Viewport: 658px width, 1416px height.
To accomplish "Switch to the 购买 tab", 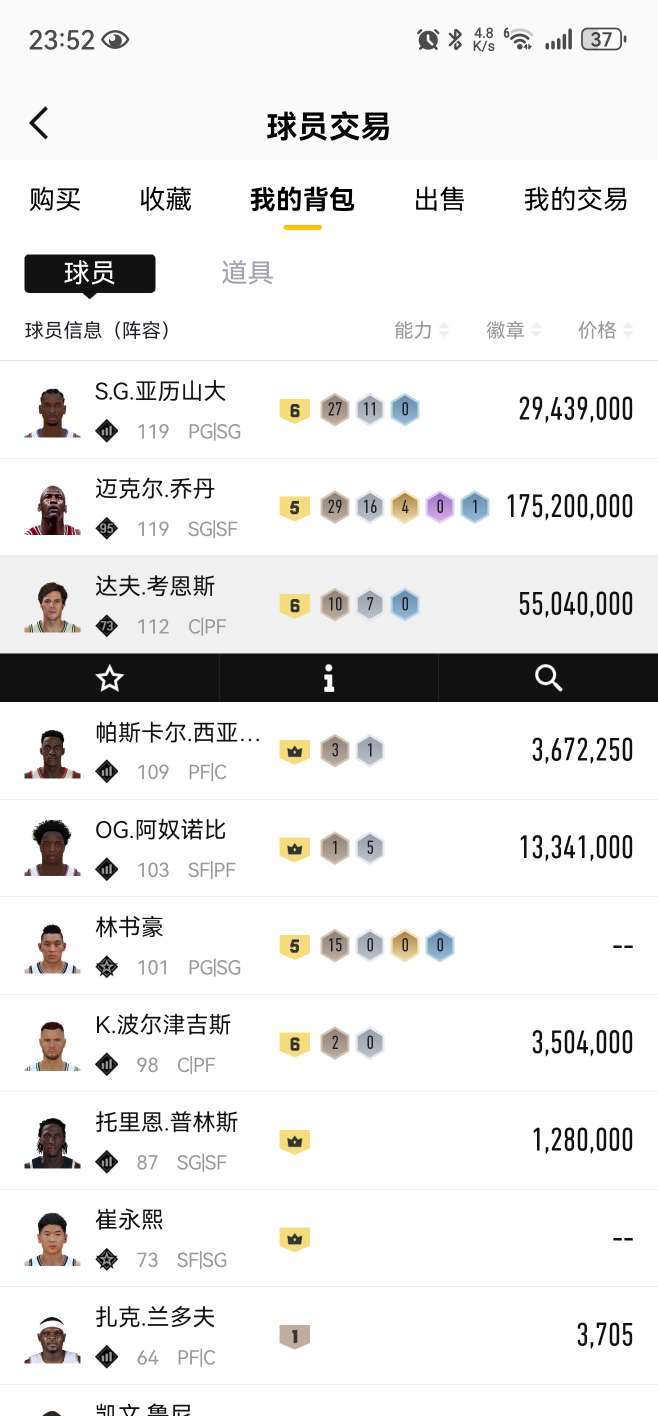I will (x=55, y=199).
